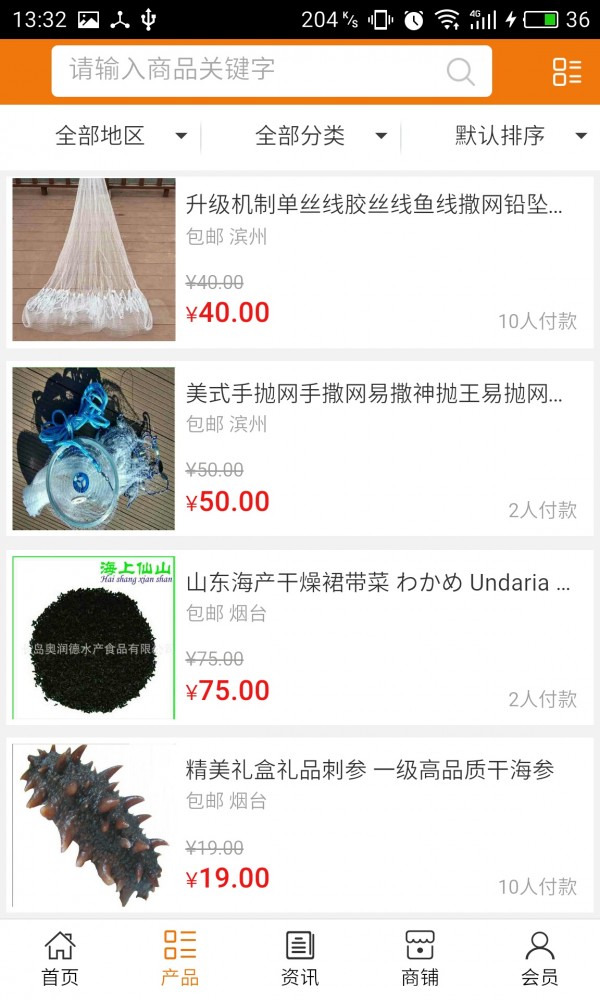Open the 默认排序 sort dropdown
The width and height of the screenshot is (600, 1000).
click(x=520, y=136)
